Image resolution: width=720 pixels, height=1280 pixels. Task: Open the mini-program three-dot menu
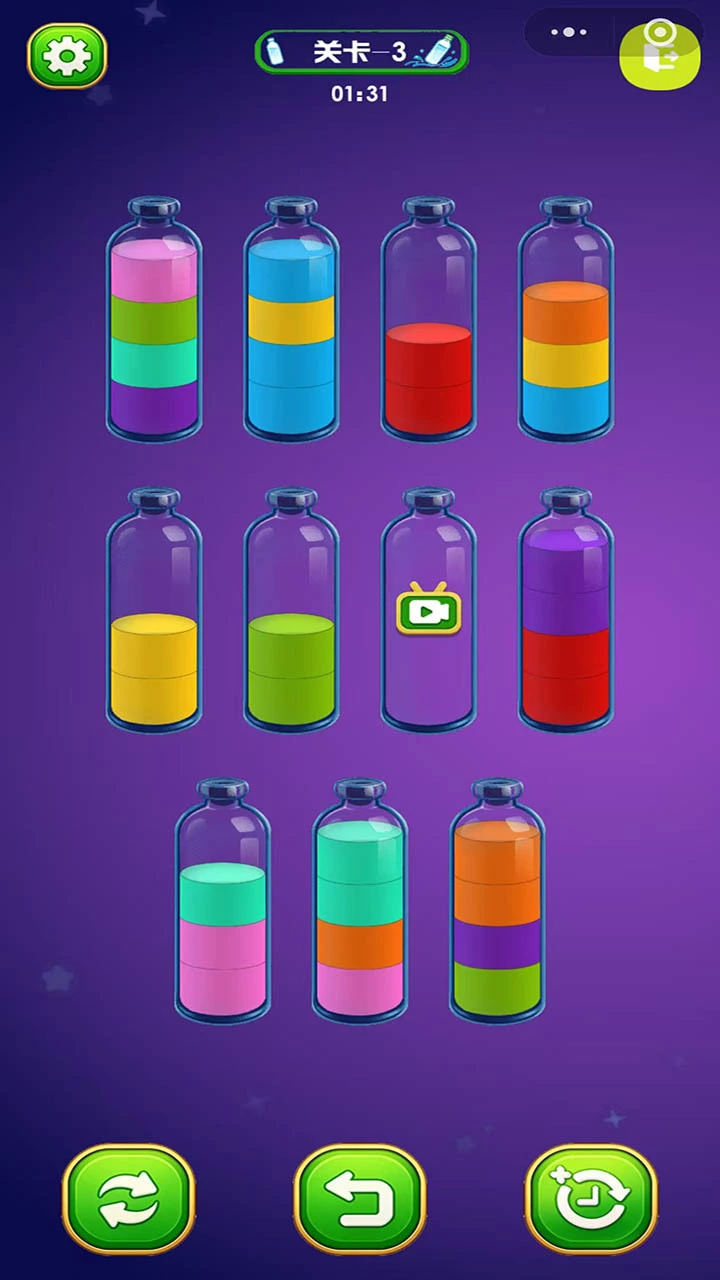[x=569, y=32]
